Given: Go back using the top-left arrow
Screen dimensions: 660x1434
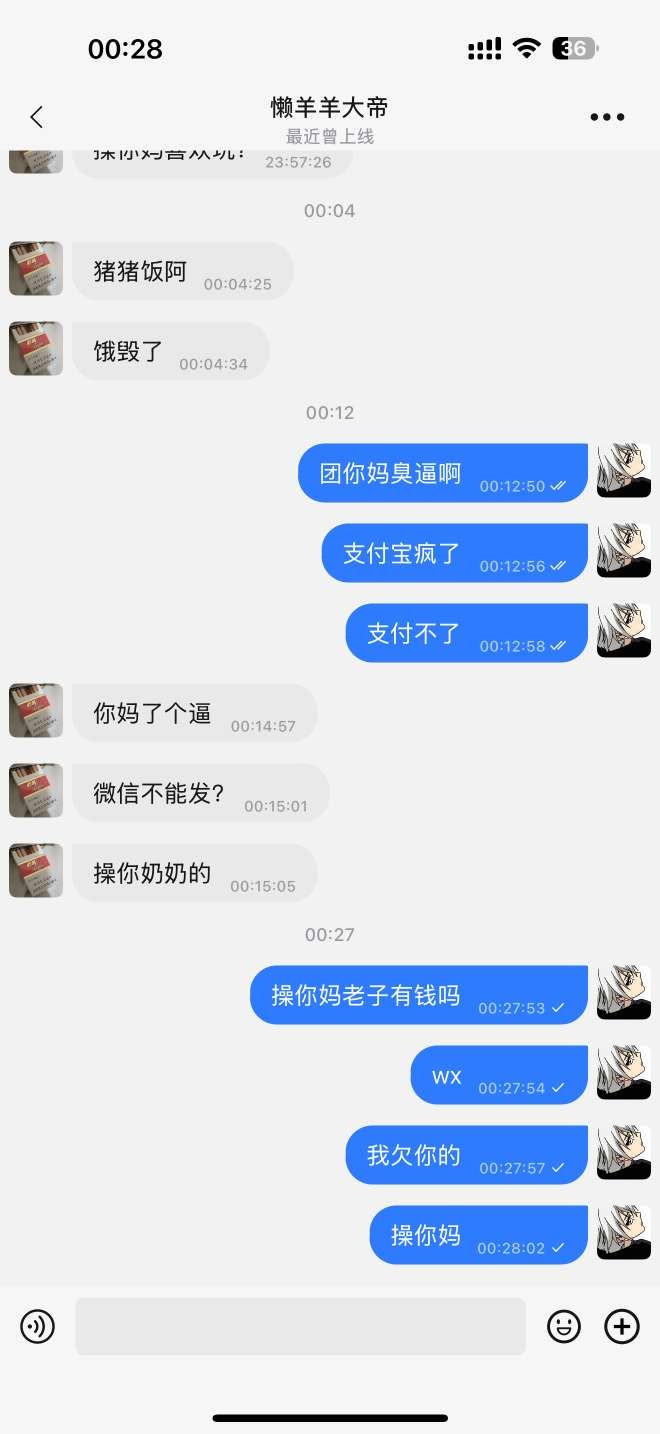Looking at the screenshot, I should click(37, 117).
